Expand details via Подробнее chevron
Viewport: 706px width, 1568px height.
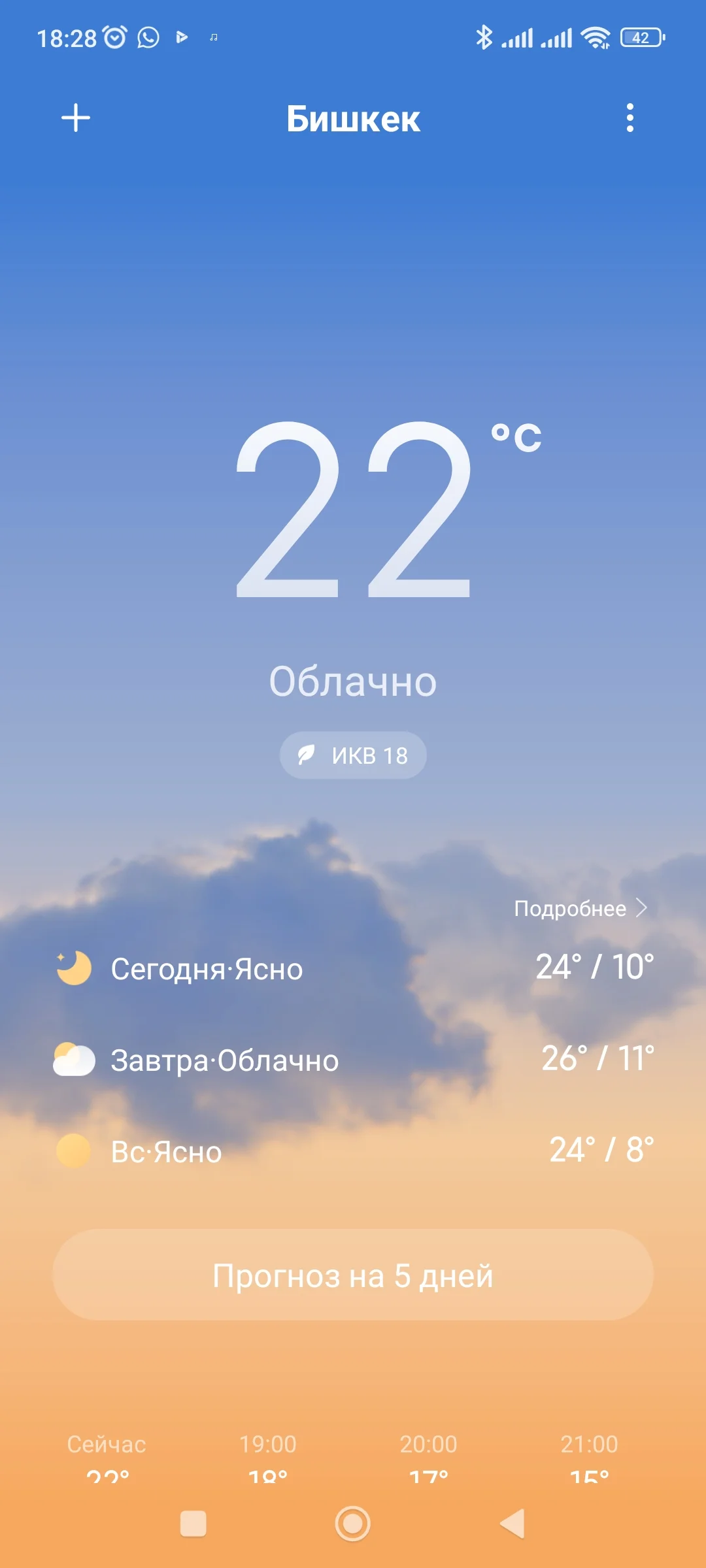[580, 907]
